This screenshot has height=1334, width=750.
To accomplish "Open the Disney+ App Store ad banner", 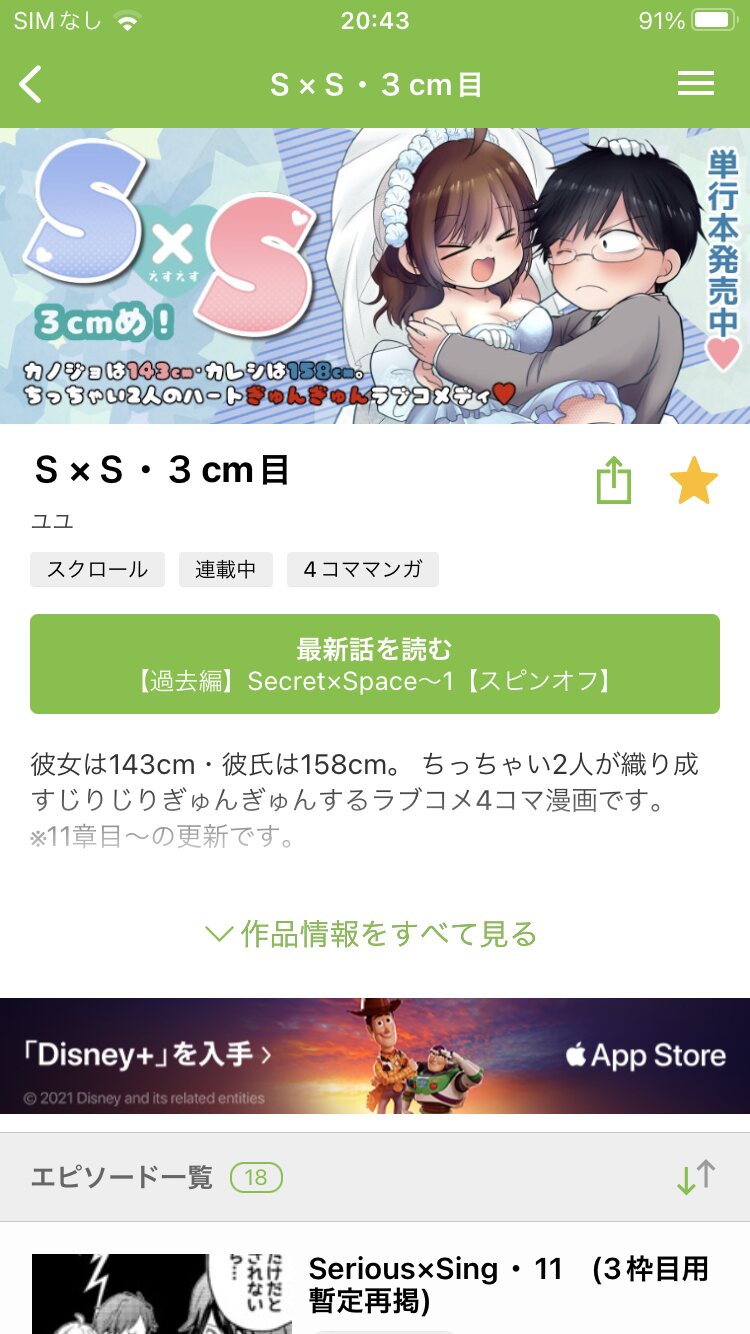I will point(375,1055).
